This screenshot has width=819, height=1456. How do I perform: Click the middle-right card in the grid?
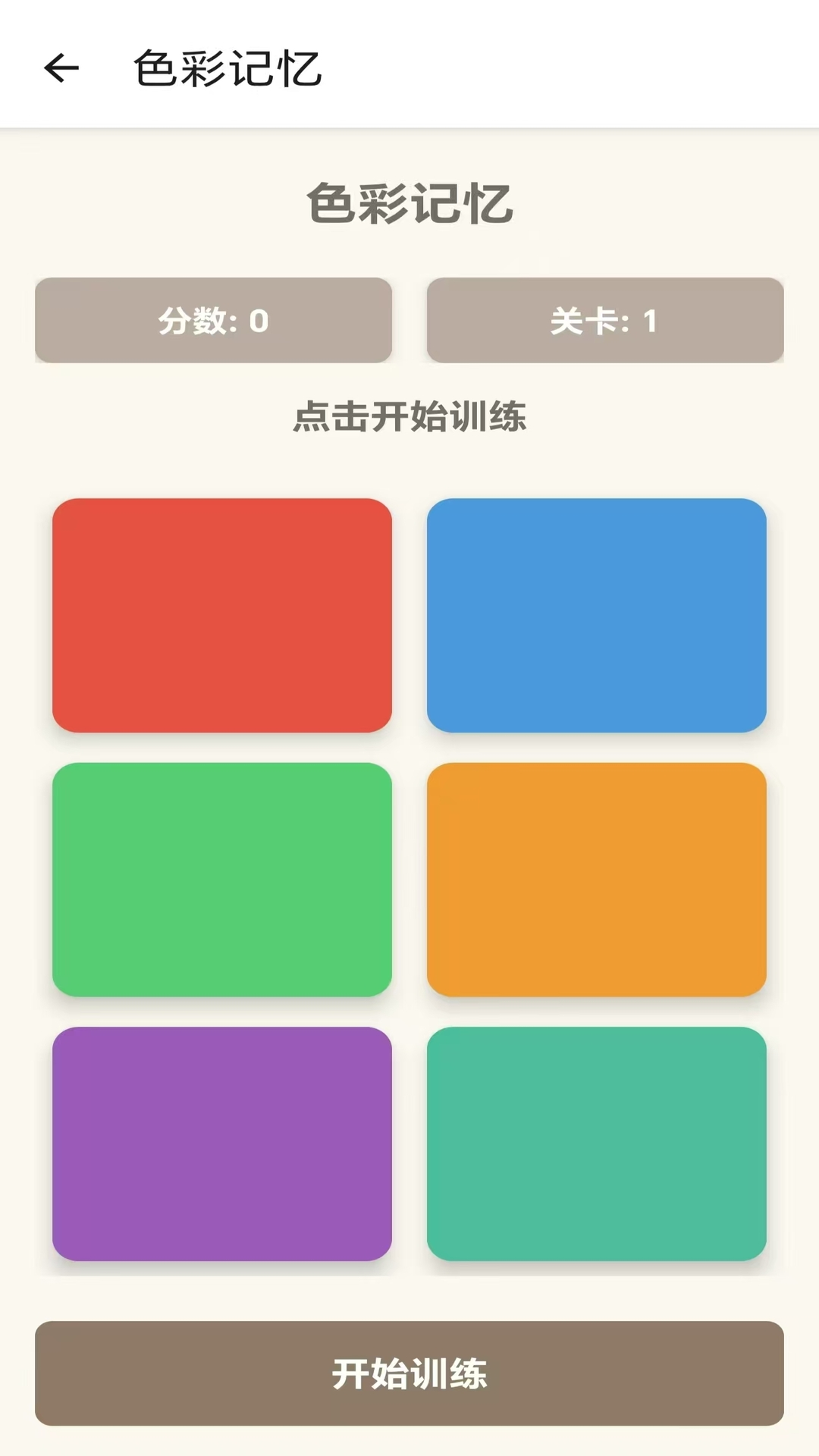[x=597, y=880]
